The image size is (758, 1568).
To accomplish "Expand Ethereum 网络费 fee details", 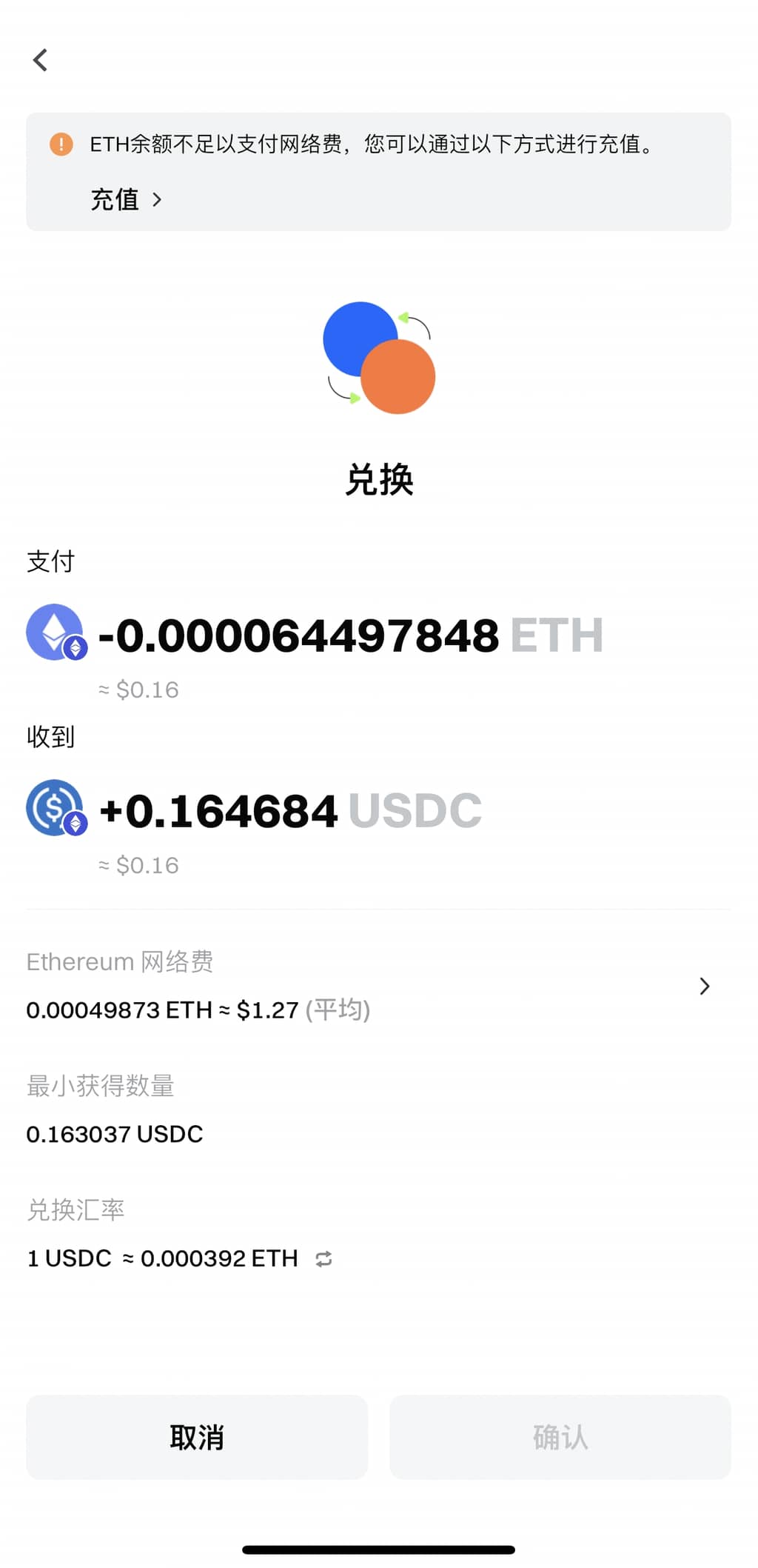I will coord(704,986).
